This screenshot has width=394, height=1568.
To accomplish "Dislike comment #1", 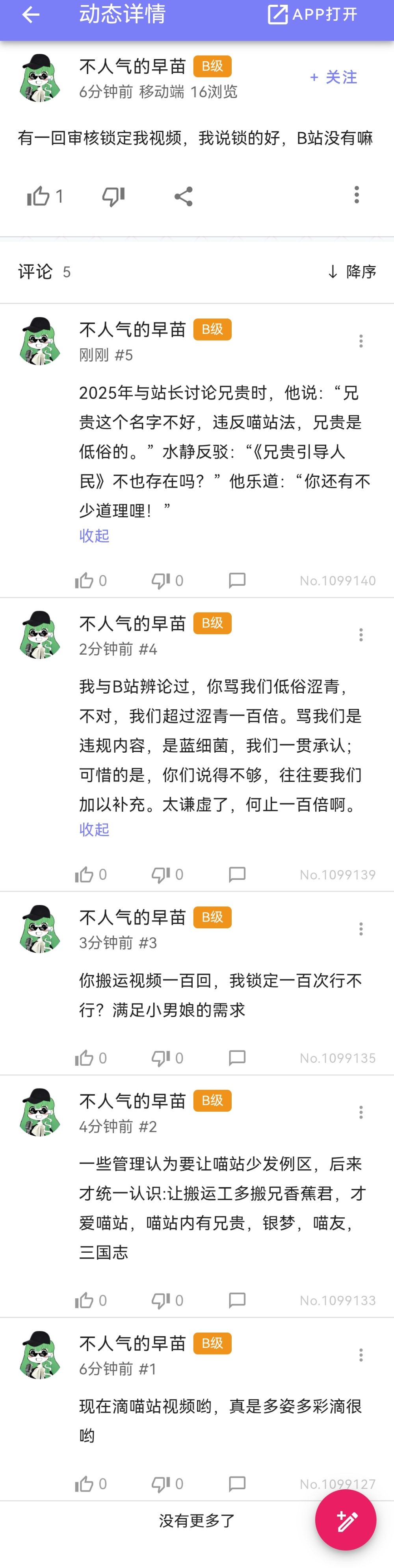I will pyautogui.click(x=161, y=1483).
